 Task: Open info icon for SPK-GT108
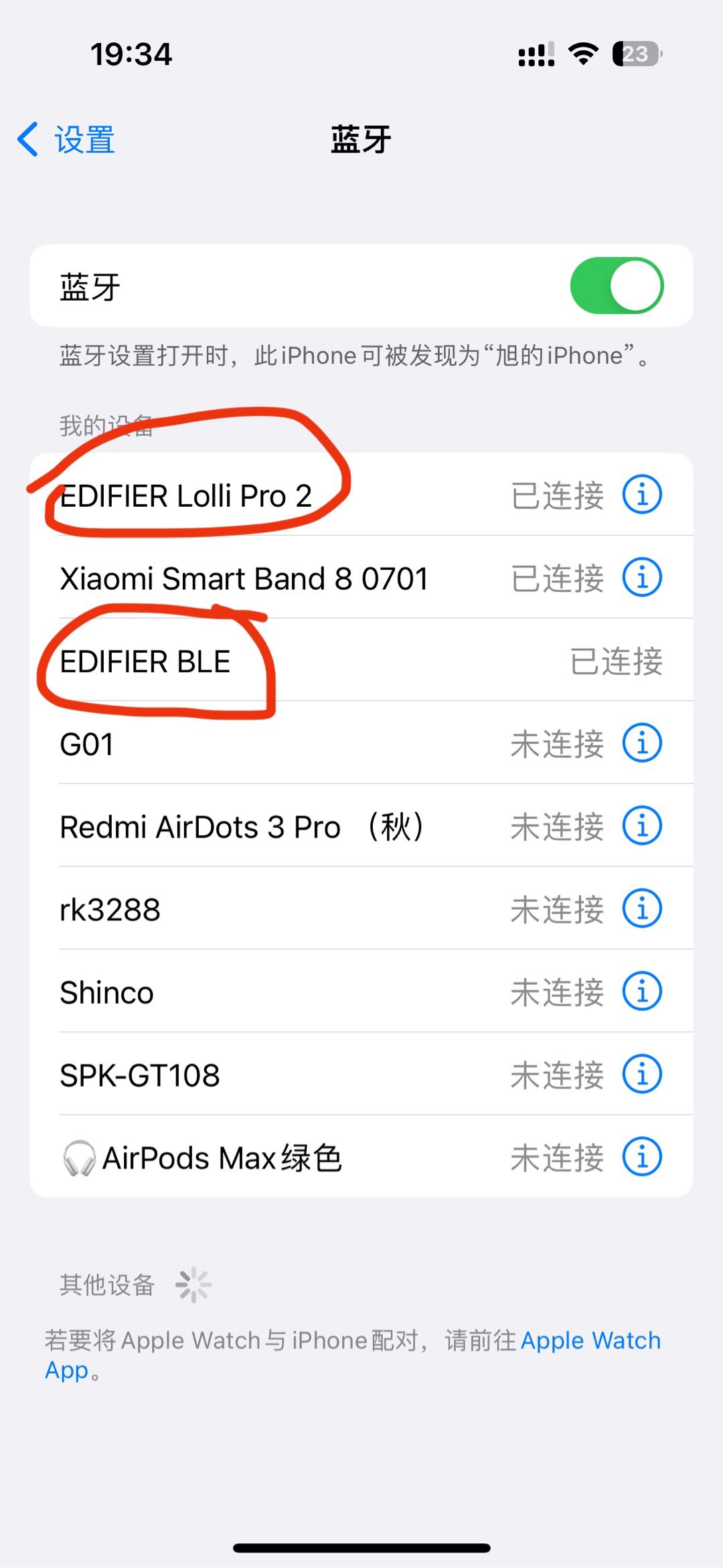642,1074
